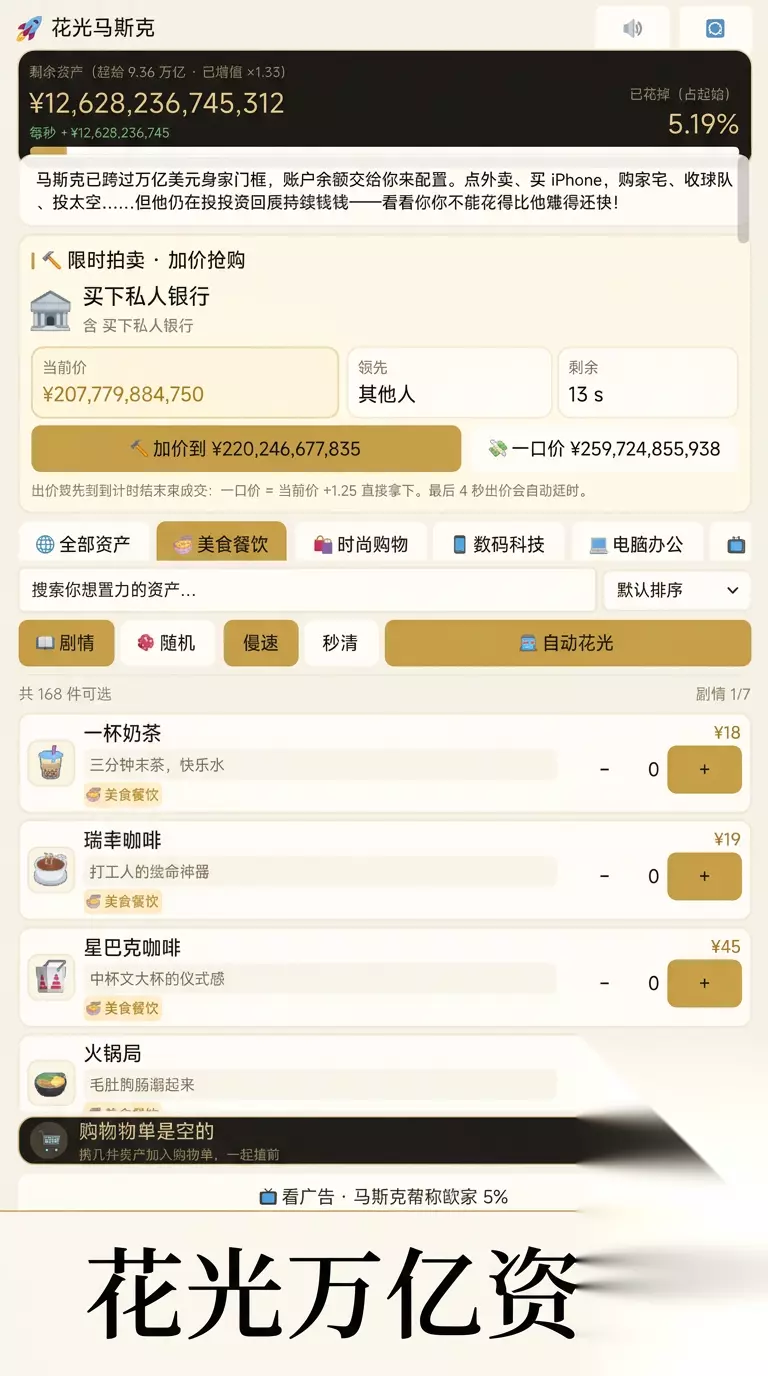Tap the 剧情 mode button
768x1376 pixels.
[66, 643]
